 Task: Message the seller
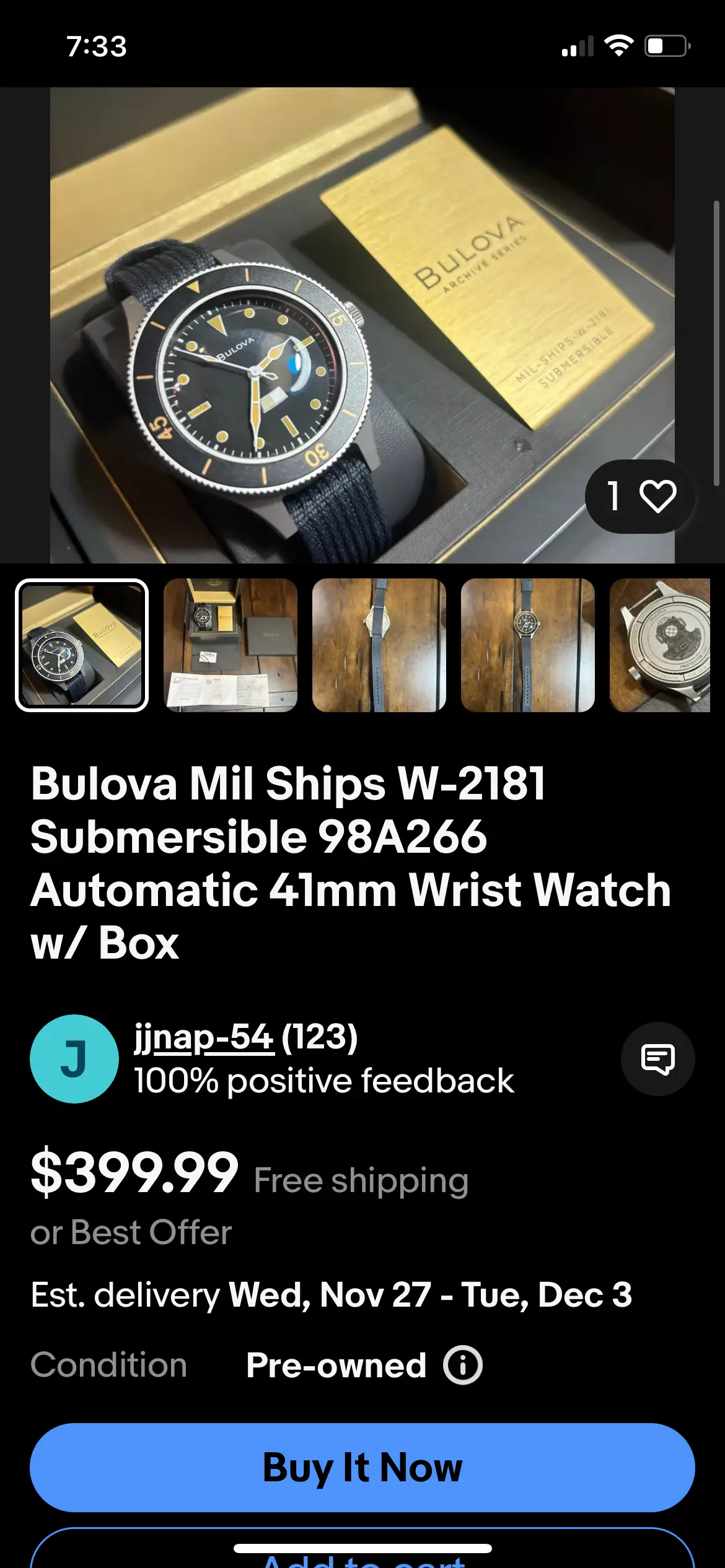657,1059
